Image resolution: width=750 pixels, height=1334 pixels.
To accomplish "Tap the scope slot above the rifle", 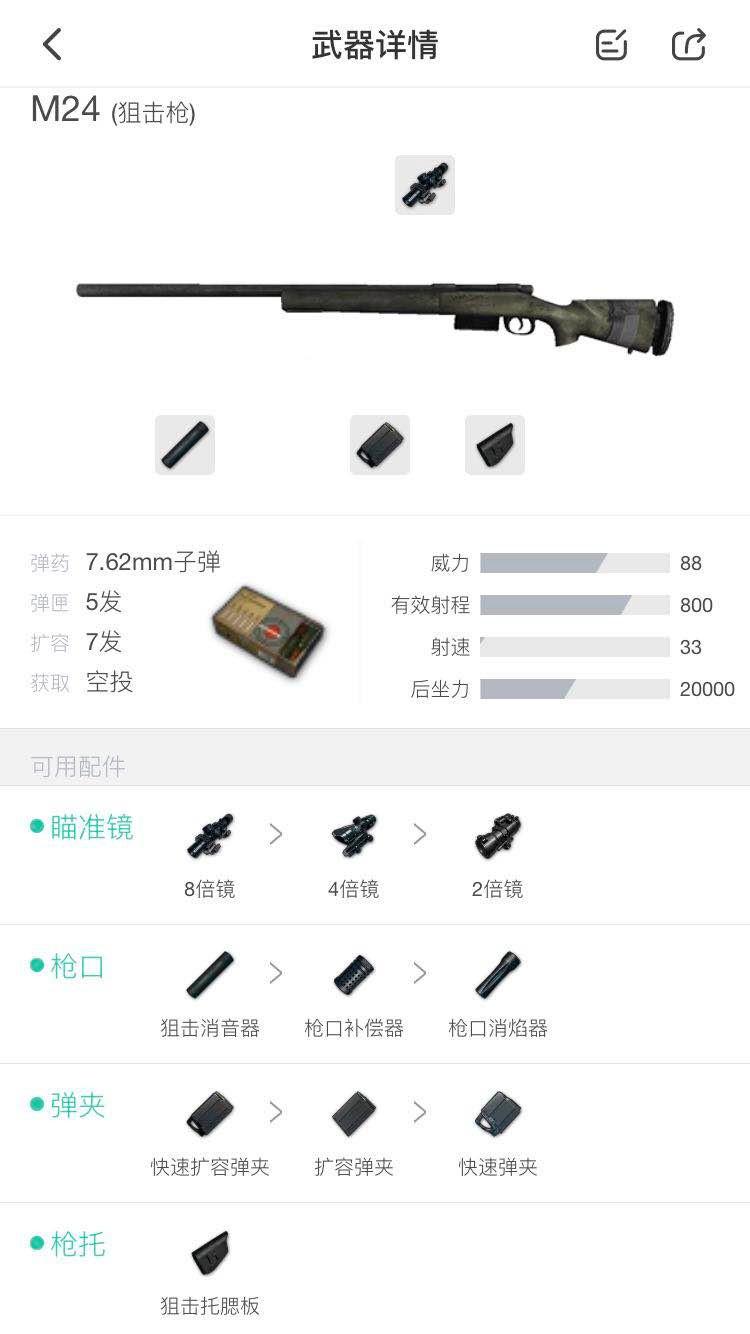I will coord(425,185).
